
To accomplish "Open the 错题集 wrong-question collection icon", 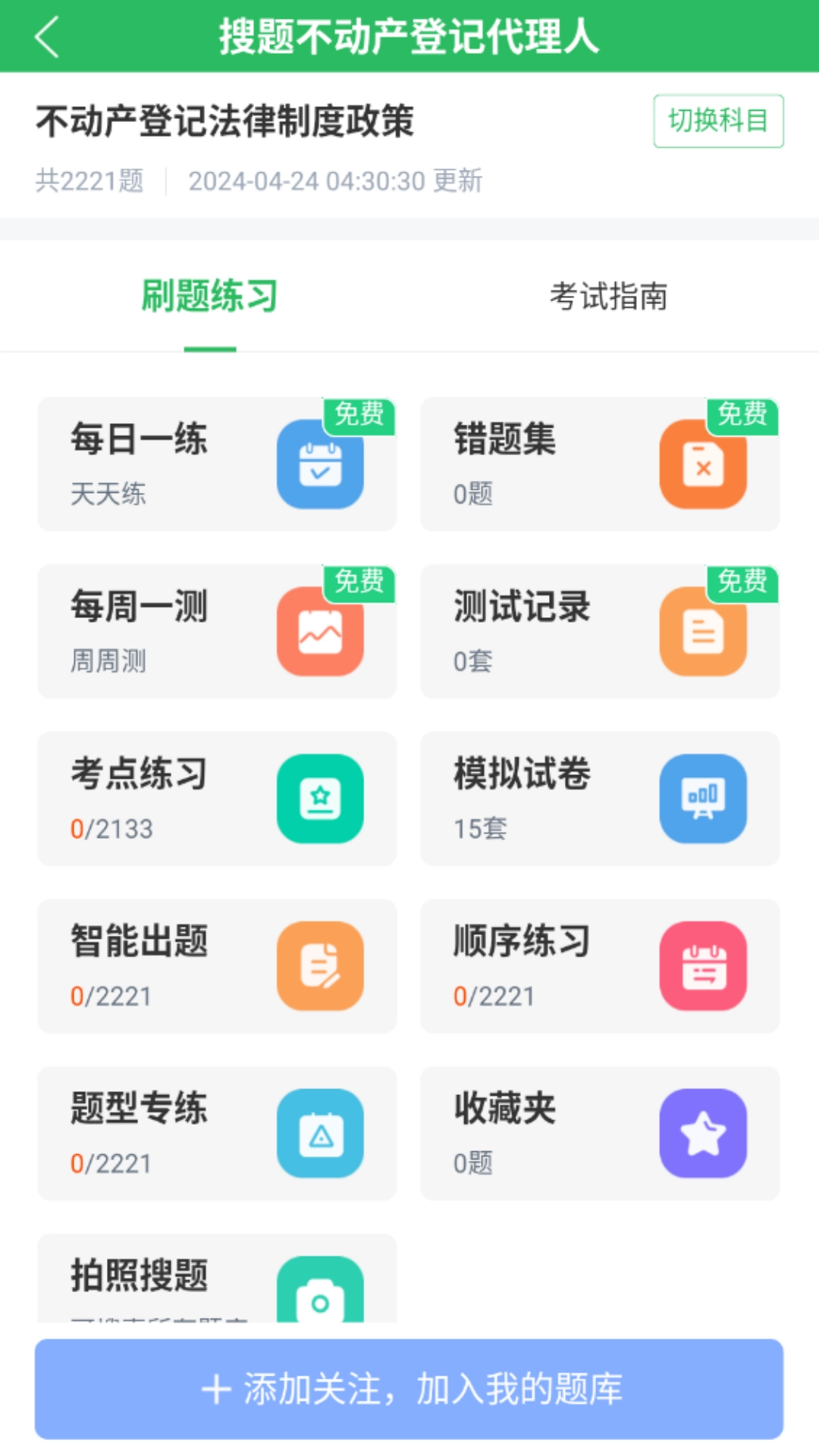I will (x=704, y=465).
